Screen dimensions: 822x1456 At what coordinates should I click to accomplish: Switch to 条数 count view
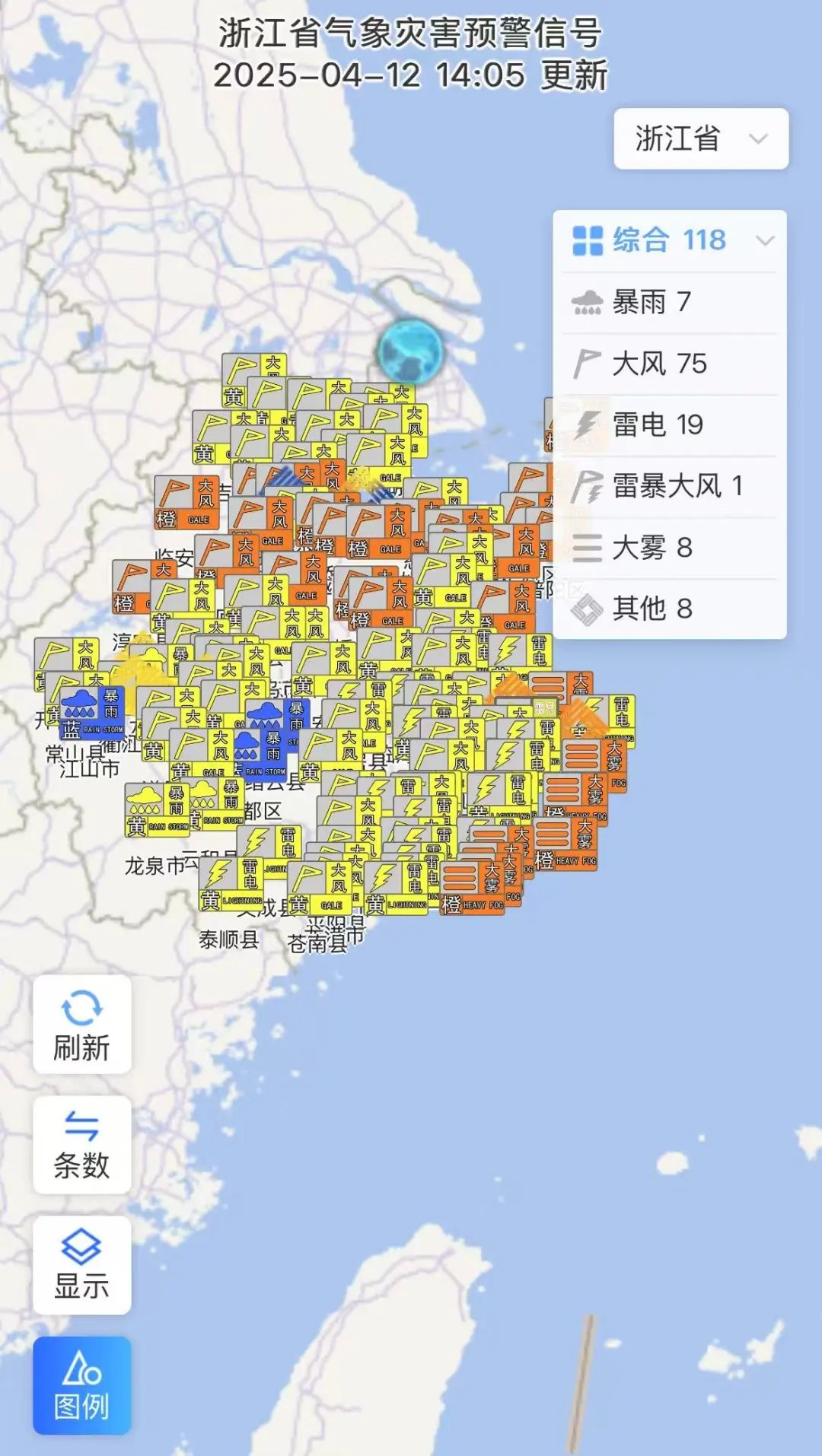[x=81, y=1145]
